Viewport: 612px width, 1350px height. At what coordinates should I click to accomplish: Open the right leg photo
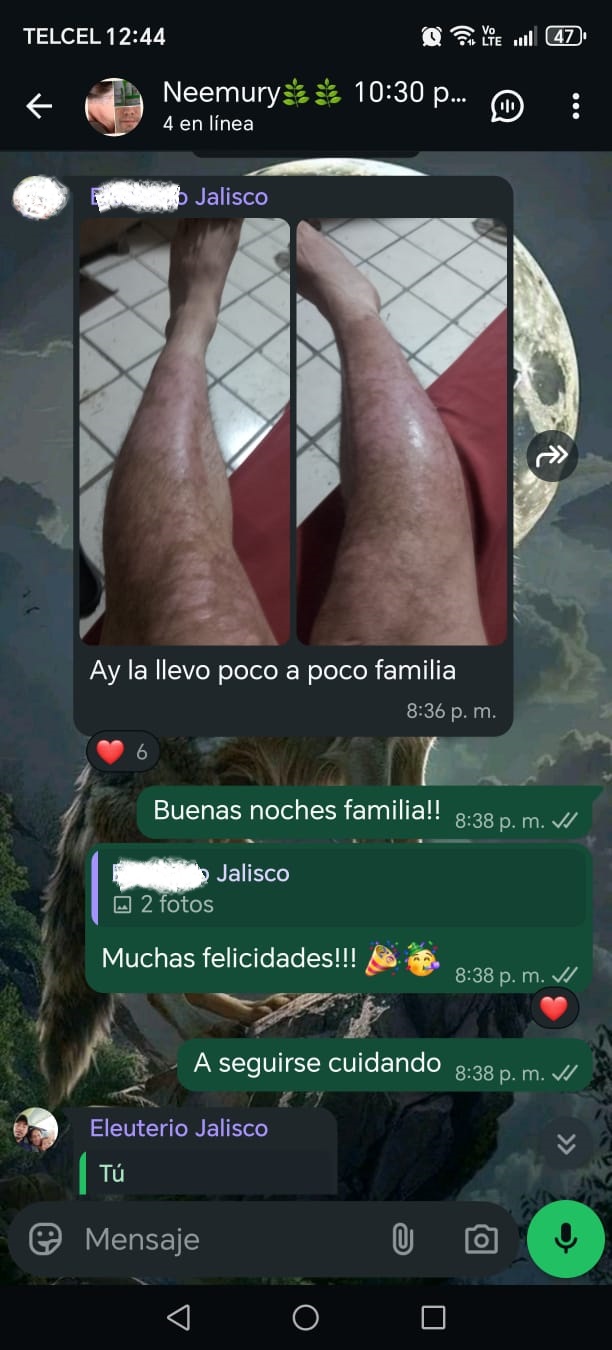coord(402,431)
